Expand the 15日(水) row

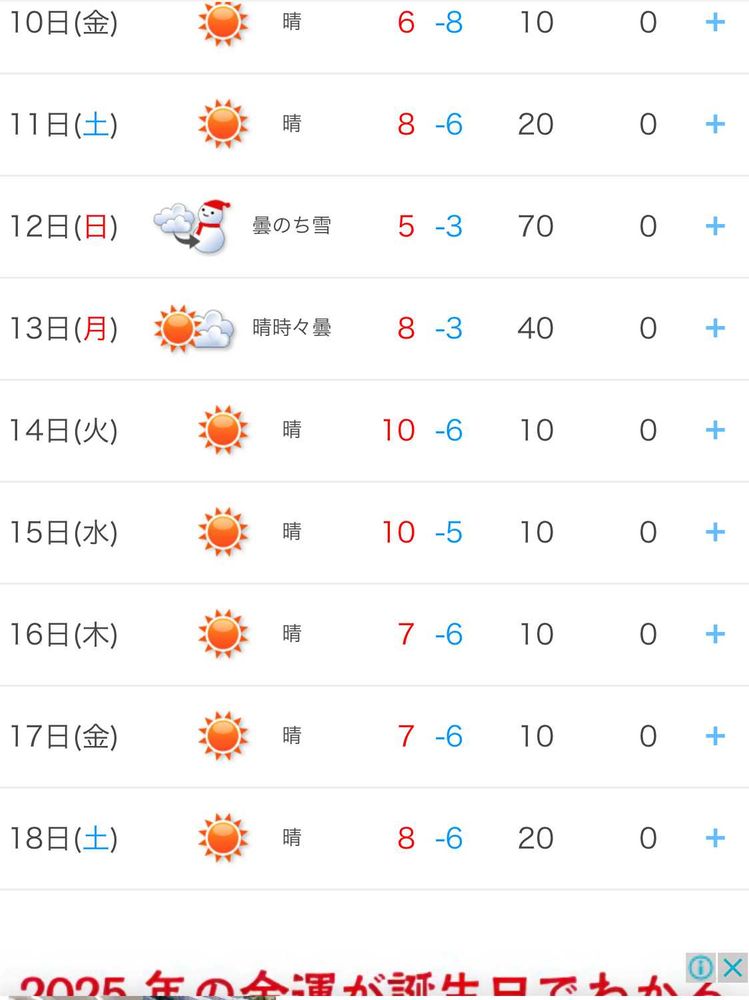[x=714, y=532]
